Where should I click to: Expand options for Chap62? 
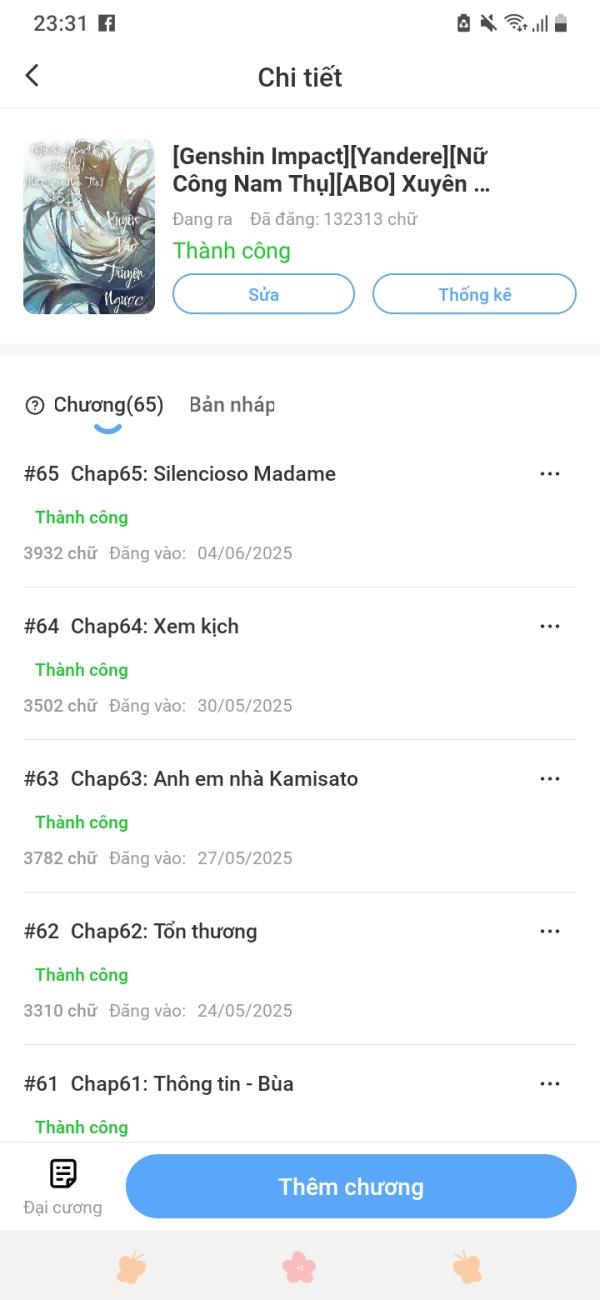pos(549,932)
